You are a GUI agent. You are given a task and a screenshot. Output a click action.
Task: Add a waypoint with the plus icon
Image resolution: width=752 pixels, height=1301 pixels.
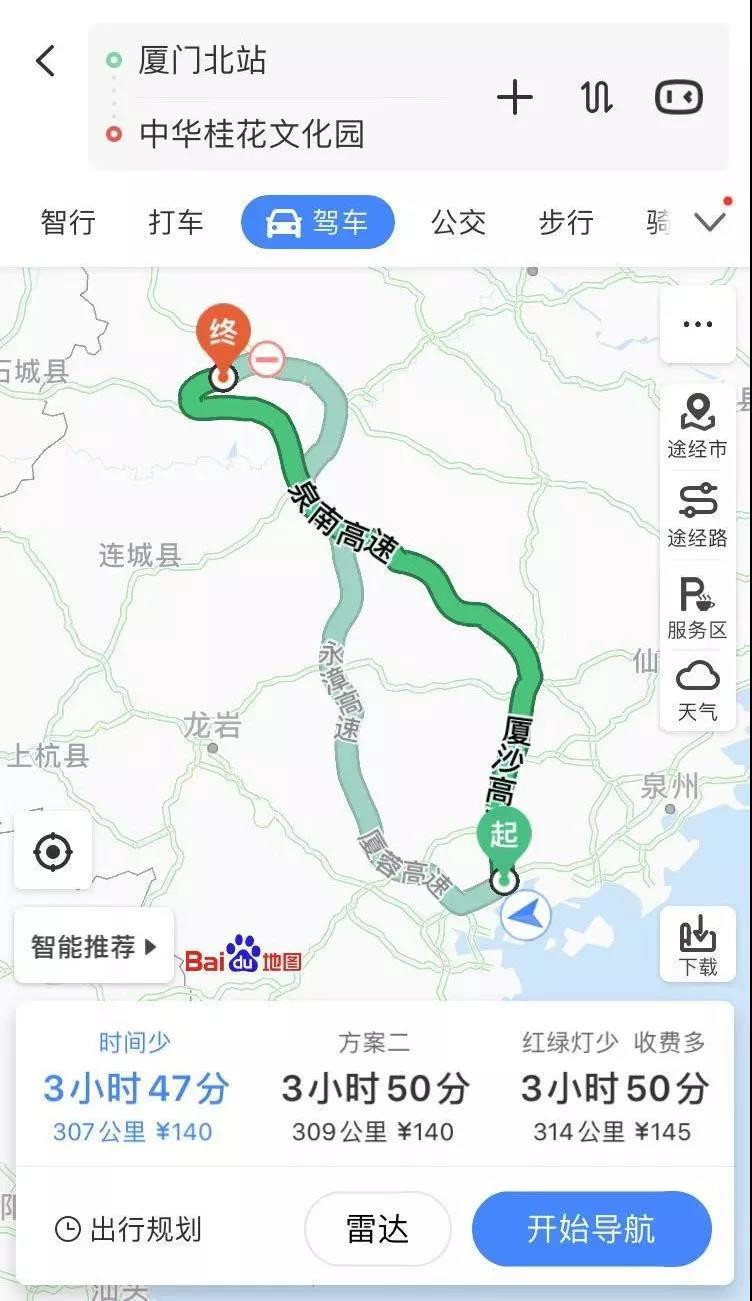point(514,98)
